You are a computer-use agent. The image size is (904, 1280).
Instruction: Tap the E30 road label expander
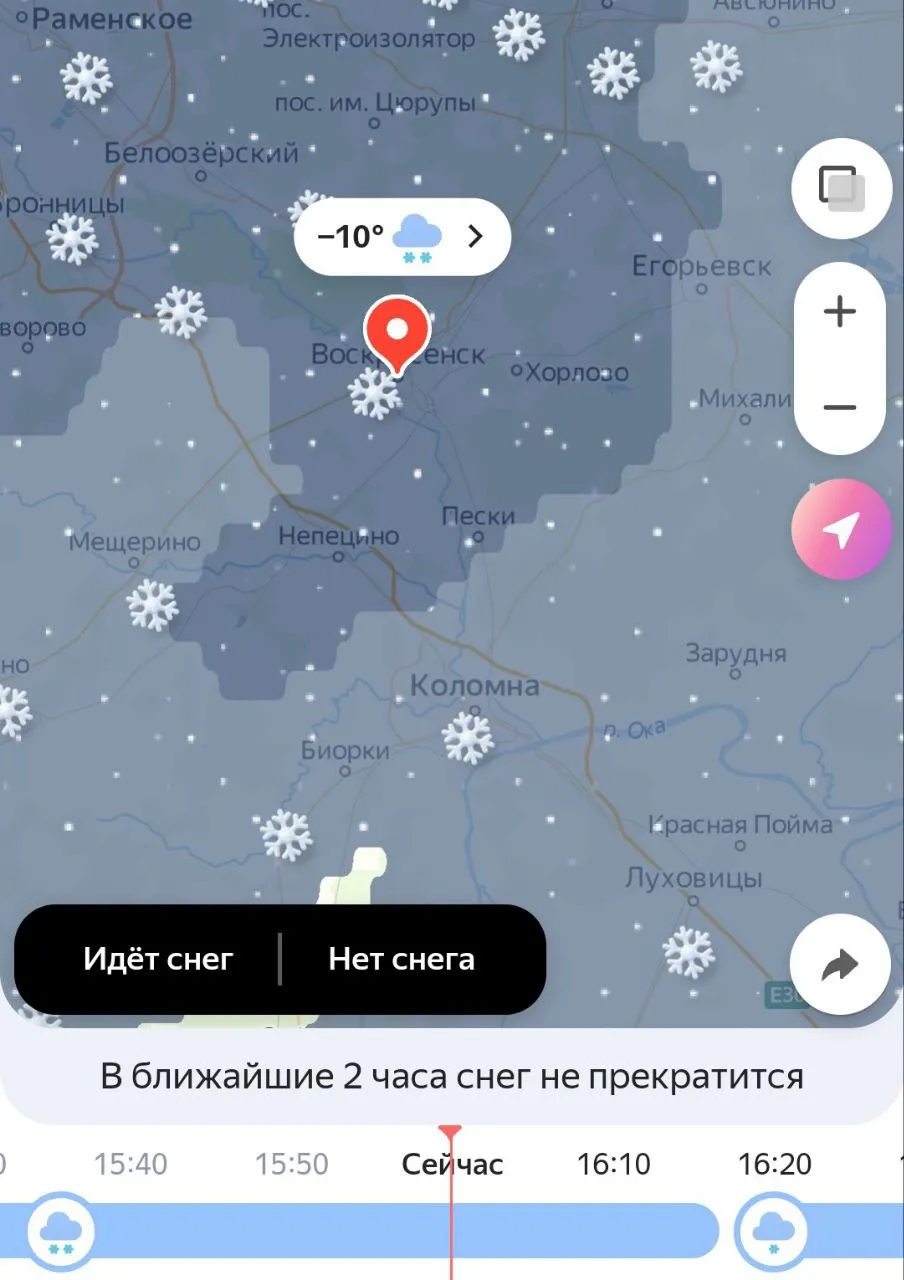point(785,995)
